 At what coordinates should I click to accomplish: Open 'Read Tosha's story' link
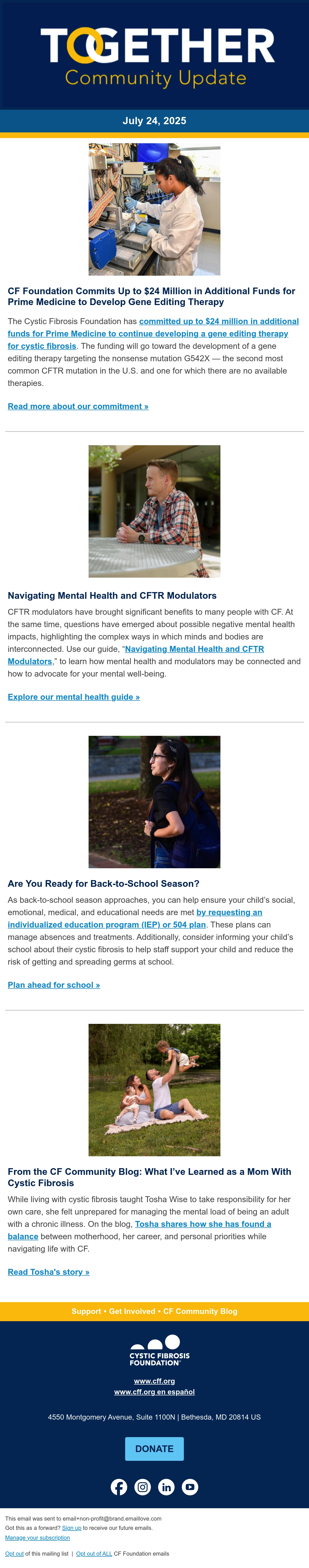pyautogui.click(x=49, y=1271)
